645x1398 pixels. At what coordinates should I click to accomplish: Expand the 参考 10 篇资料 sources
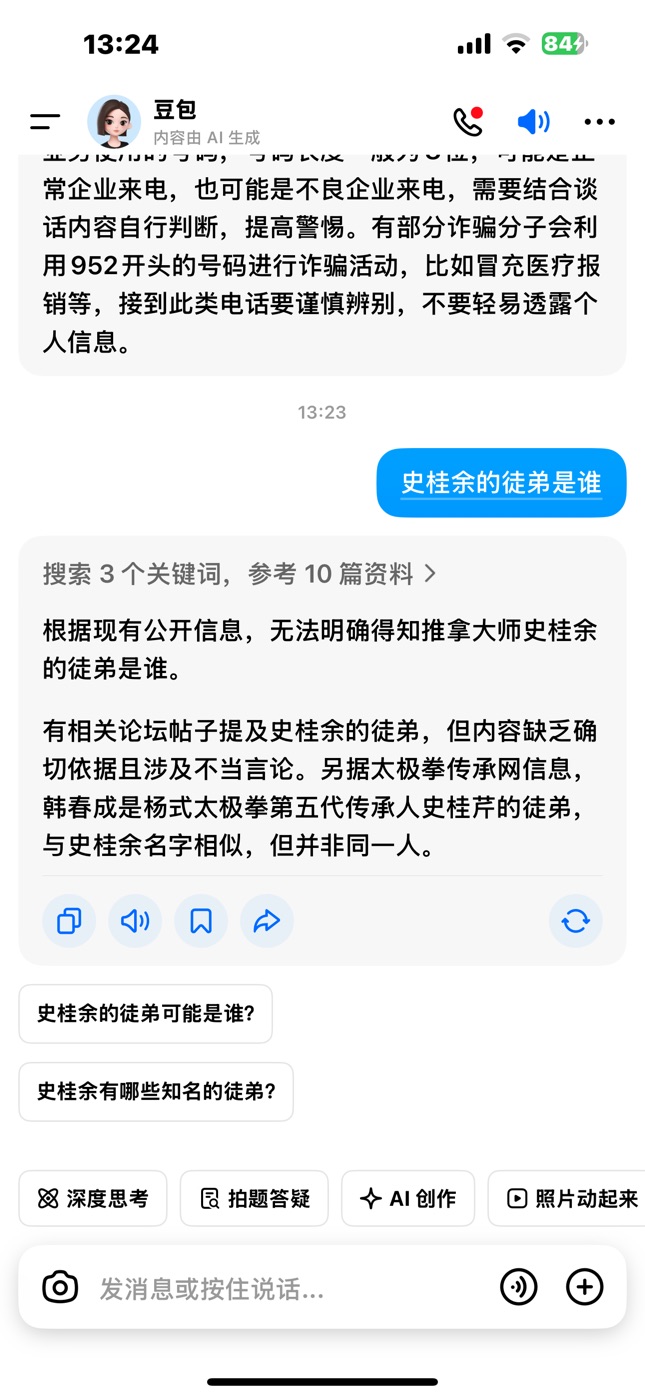coord(240,573)
